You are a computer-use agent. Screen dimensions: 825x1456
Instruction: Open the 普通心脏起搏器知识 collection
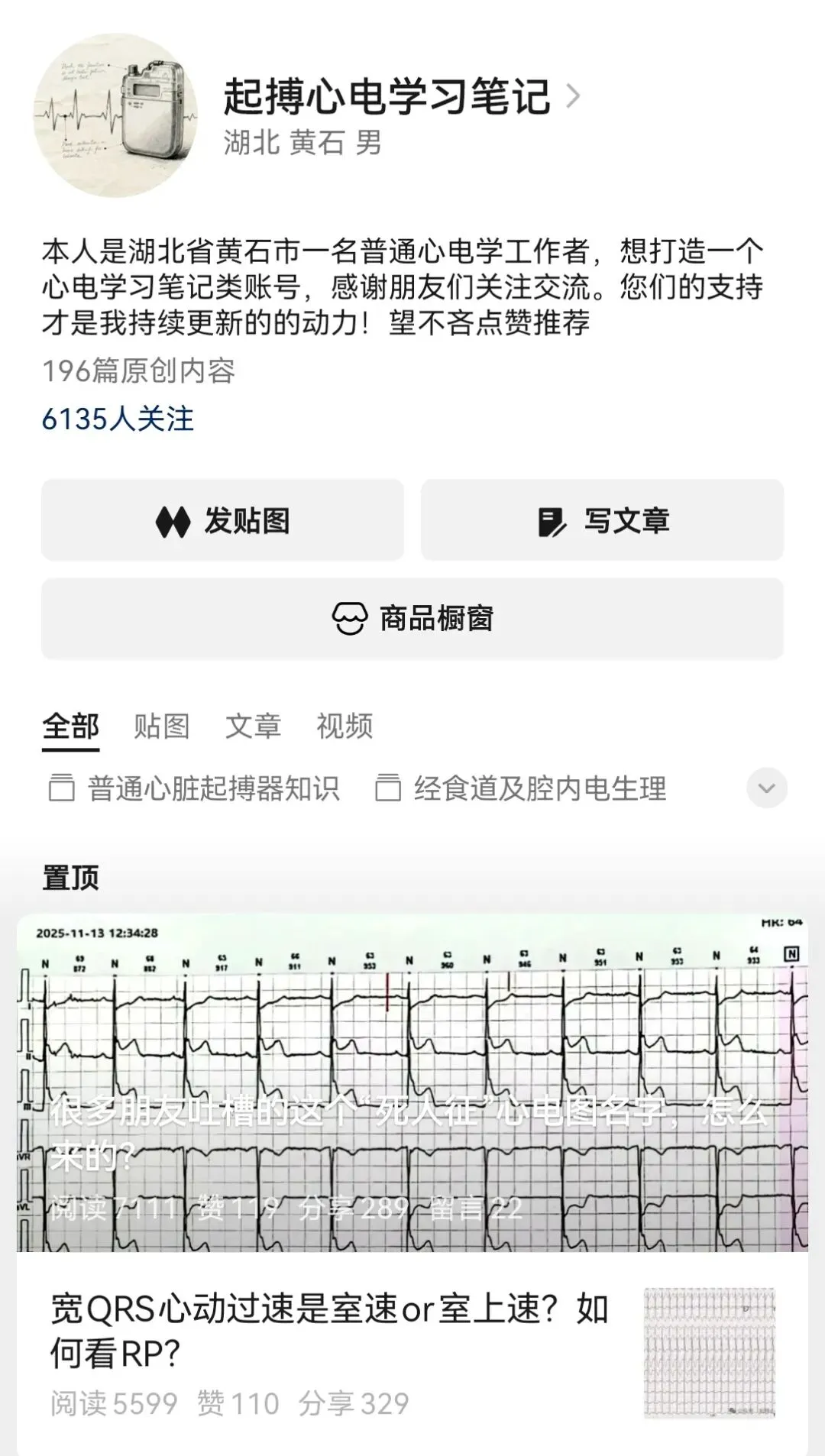pyautogui.click(x=194, y=788)
